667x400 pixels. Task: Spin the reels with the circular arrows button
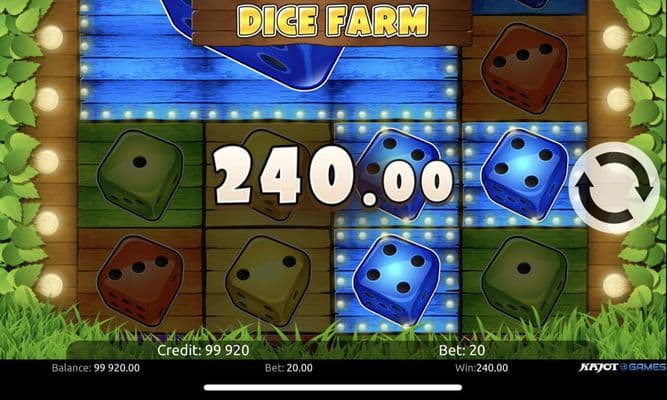(613, 188)
